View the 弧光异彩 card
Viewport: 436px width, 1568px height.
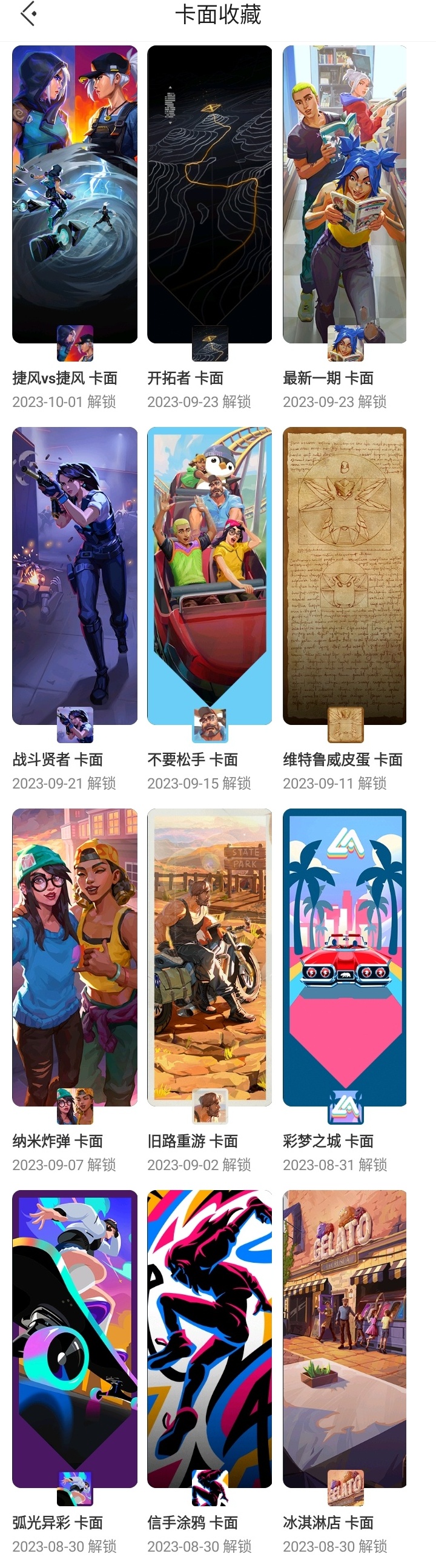coord(75,1338)
